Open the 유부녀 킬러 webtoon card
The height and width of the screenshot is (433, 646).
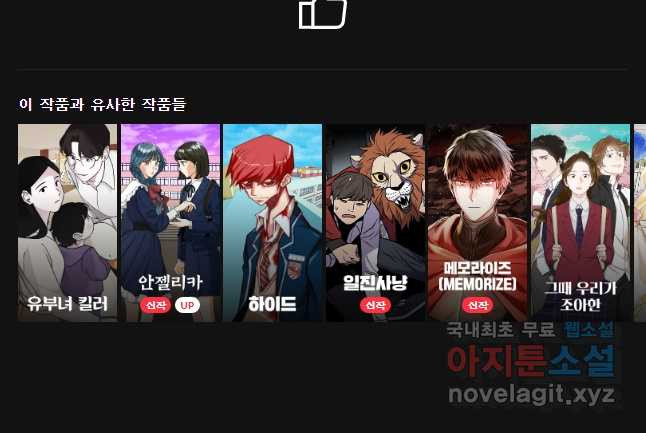[67, 222]
